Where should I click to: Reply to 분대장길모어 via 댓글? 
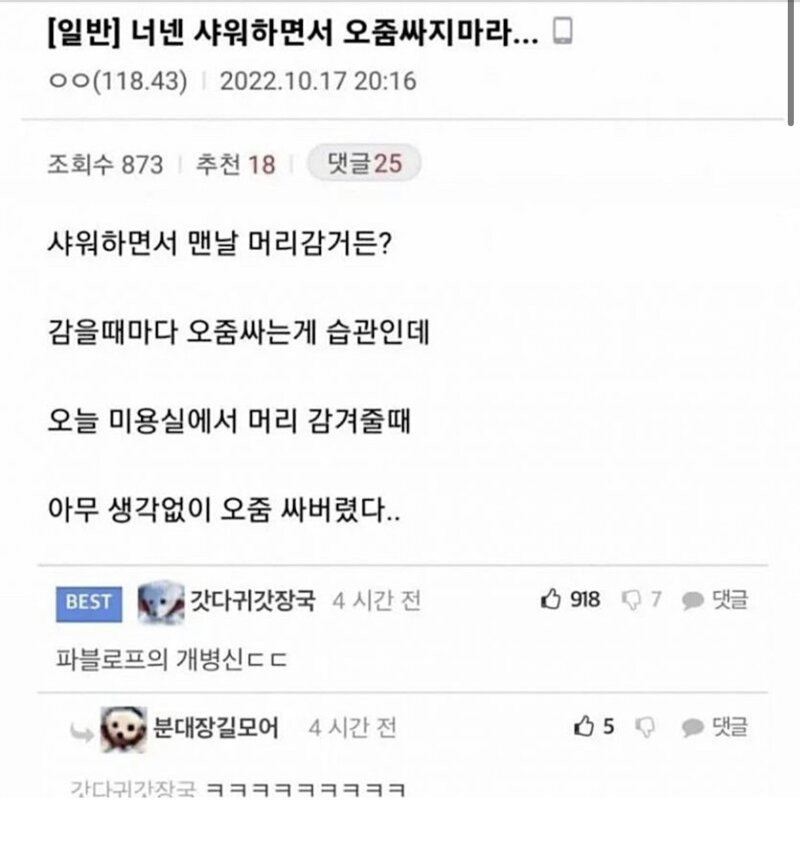(715, 727)
